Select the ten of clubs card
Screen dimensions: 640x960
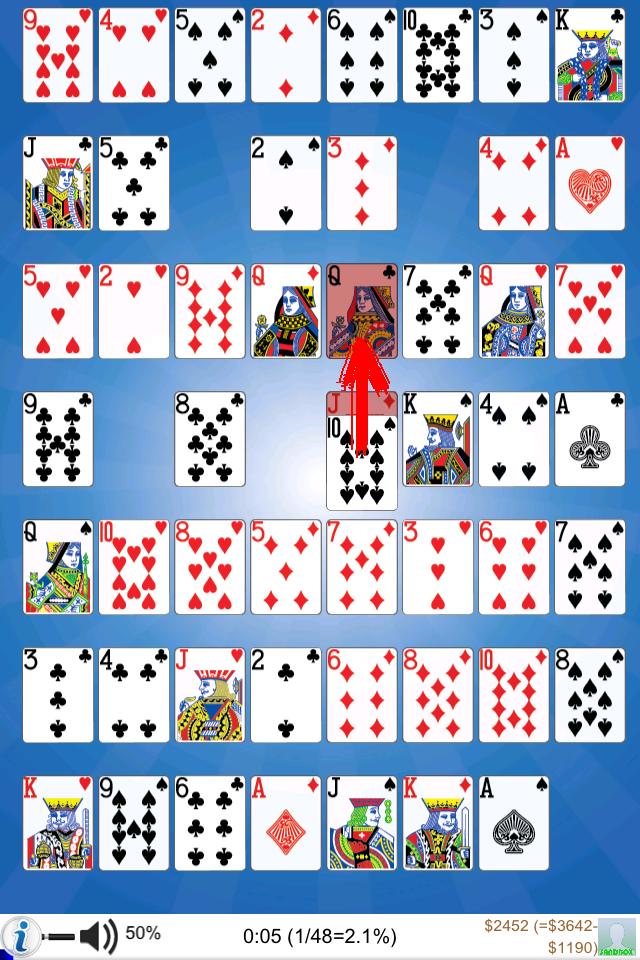click(x=437, y=56)
